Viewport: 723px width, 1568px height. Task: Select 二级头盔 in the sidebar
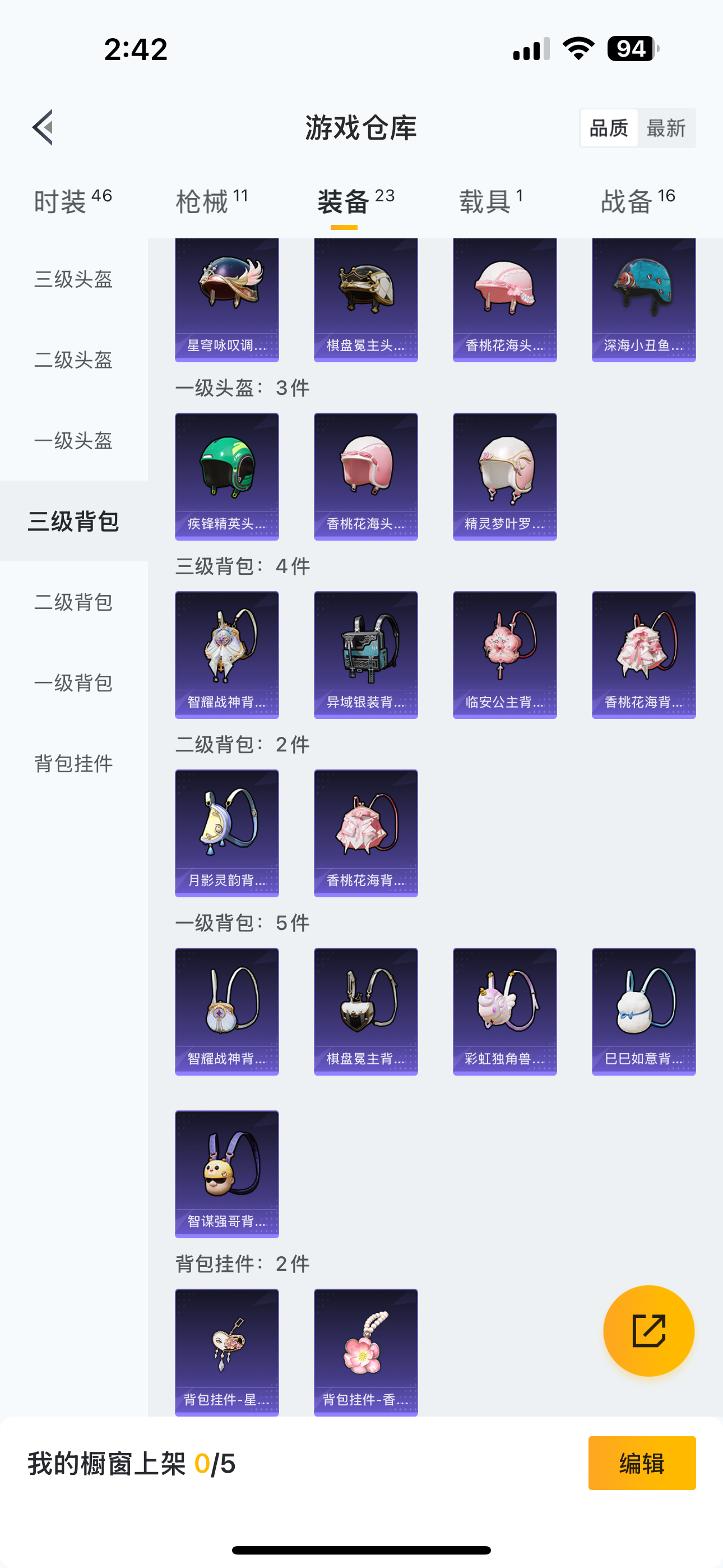coord(73,359)
